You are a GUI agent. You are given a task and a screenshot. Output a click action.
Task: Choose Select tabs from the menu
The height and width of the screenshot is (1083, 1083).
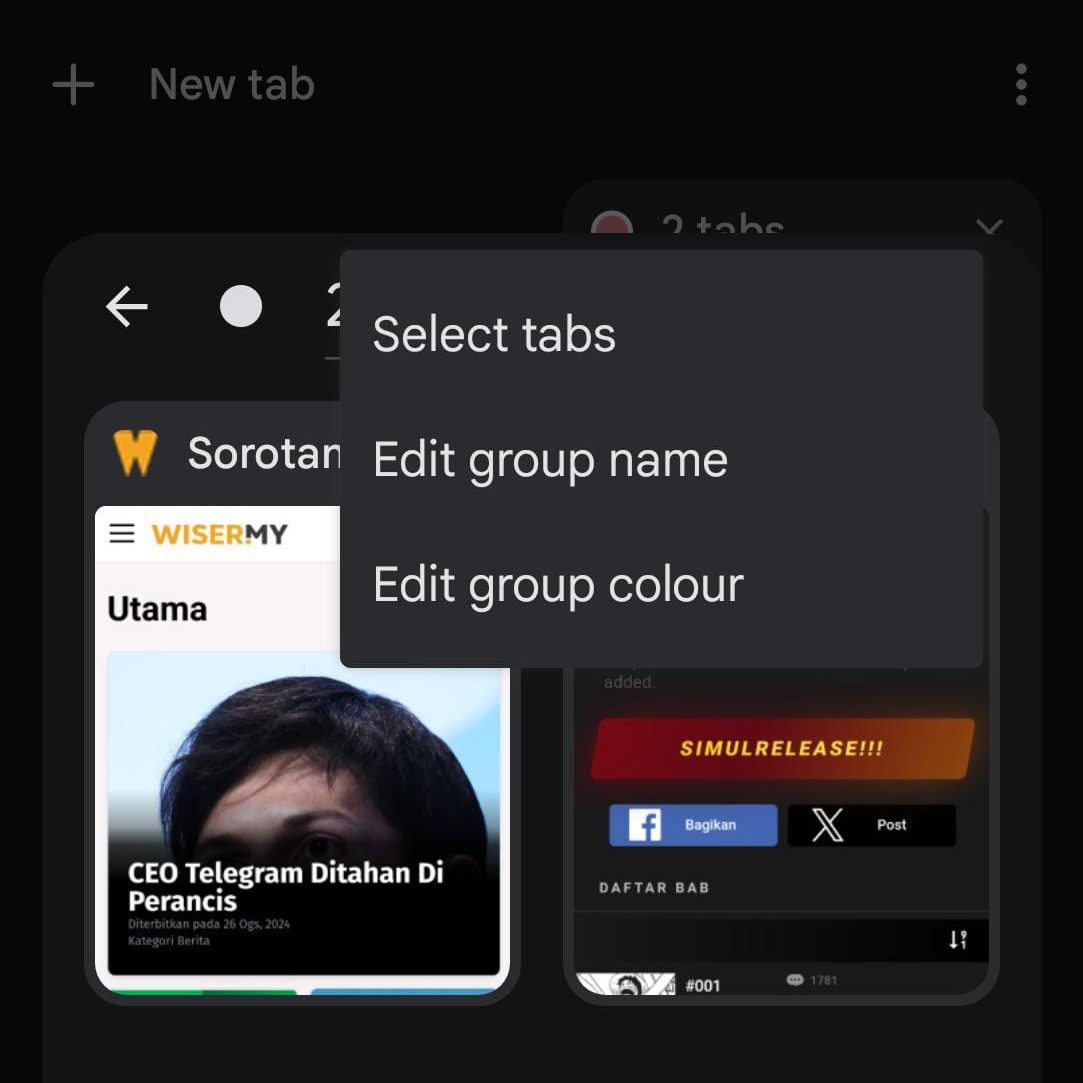click(x=494, y=334)
